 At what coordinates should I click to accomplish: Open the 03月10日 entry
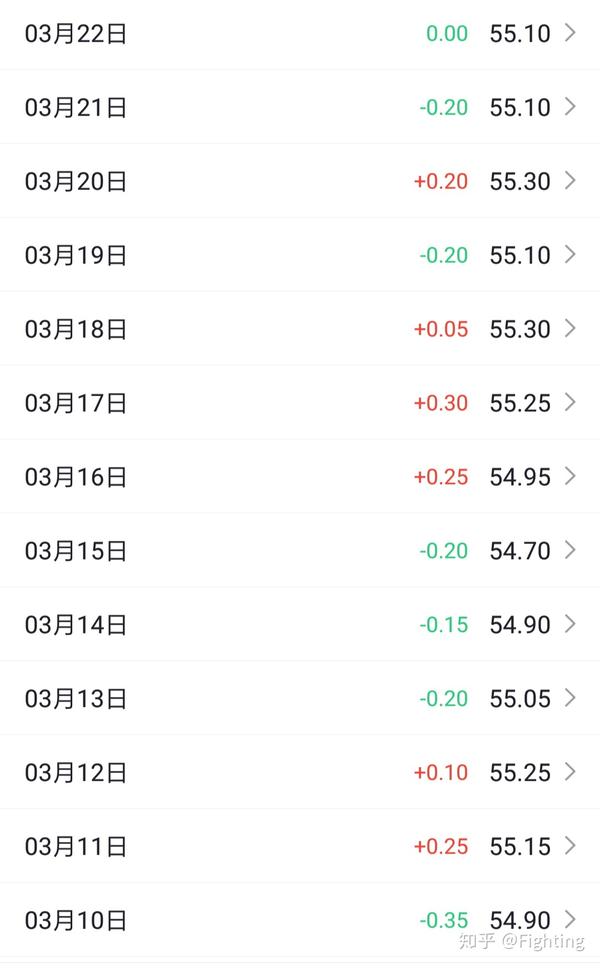click(300, 920)
